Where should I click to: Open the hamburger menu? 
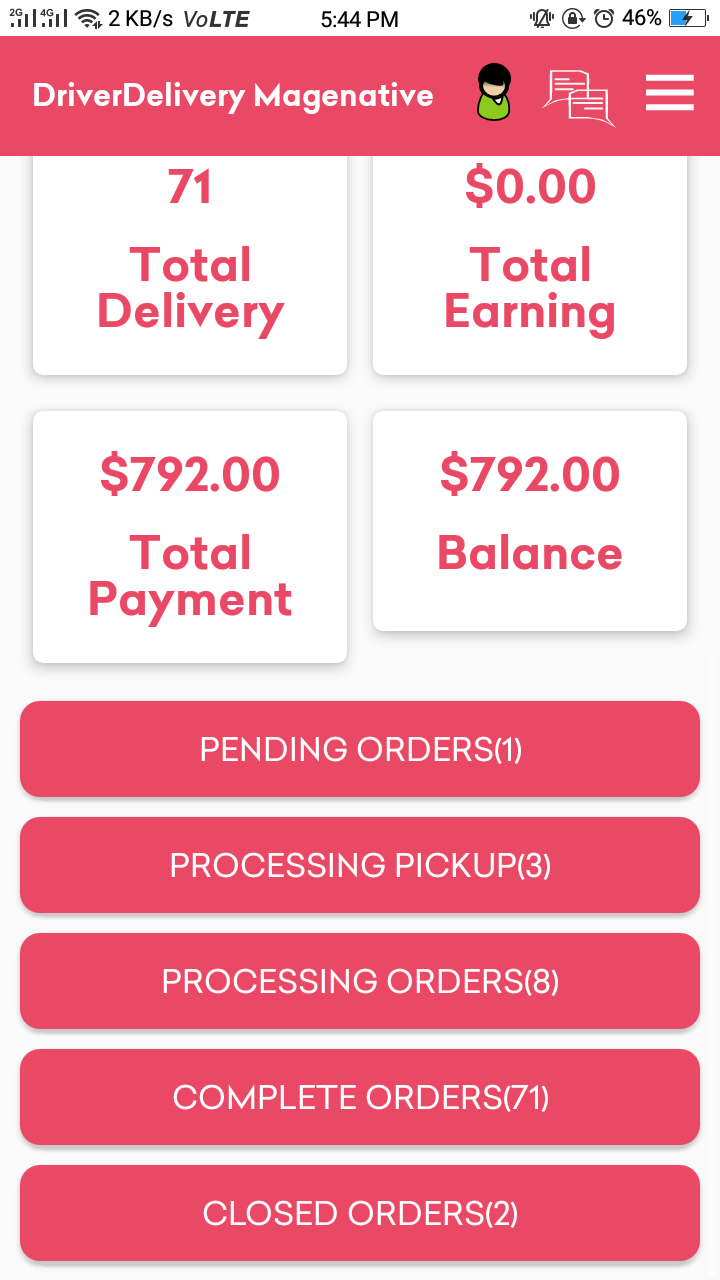click(x=669, y=94)
